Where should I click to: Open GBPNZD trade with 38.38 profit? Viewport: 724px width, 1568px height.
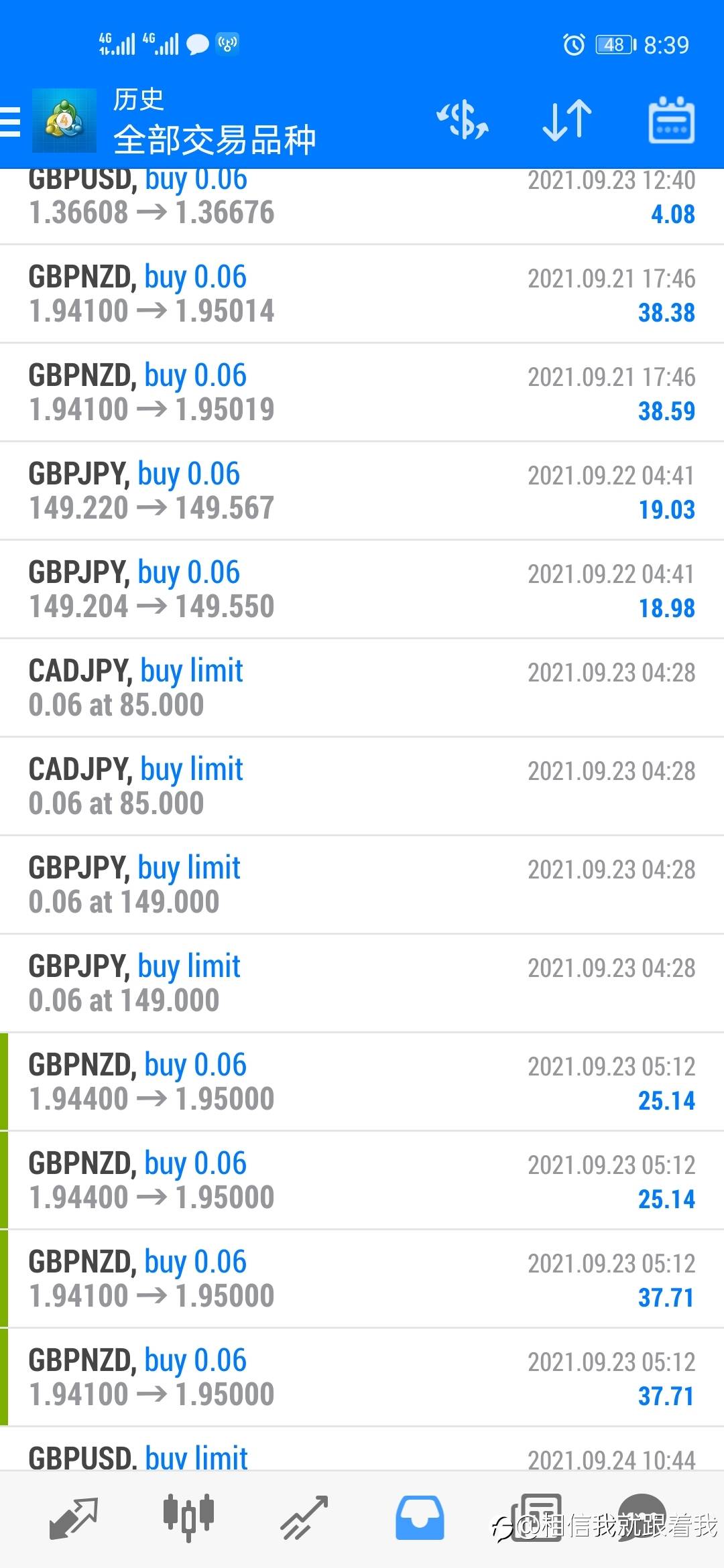coord(362,294)
